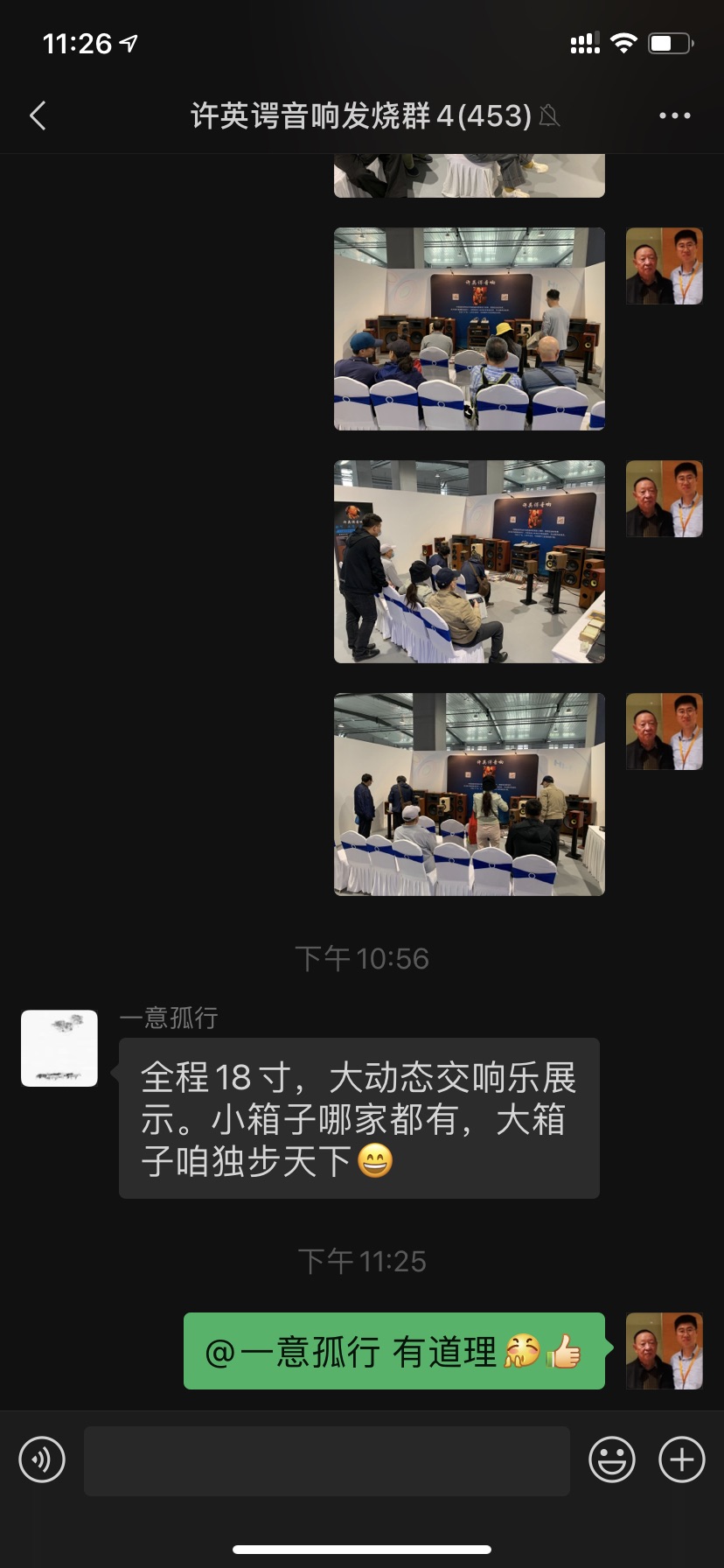
Task: Open the partially visible top photo
Action: tap(469, 176)
